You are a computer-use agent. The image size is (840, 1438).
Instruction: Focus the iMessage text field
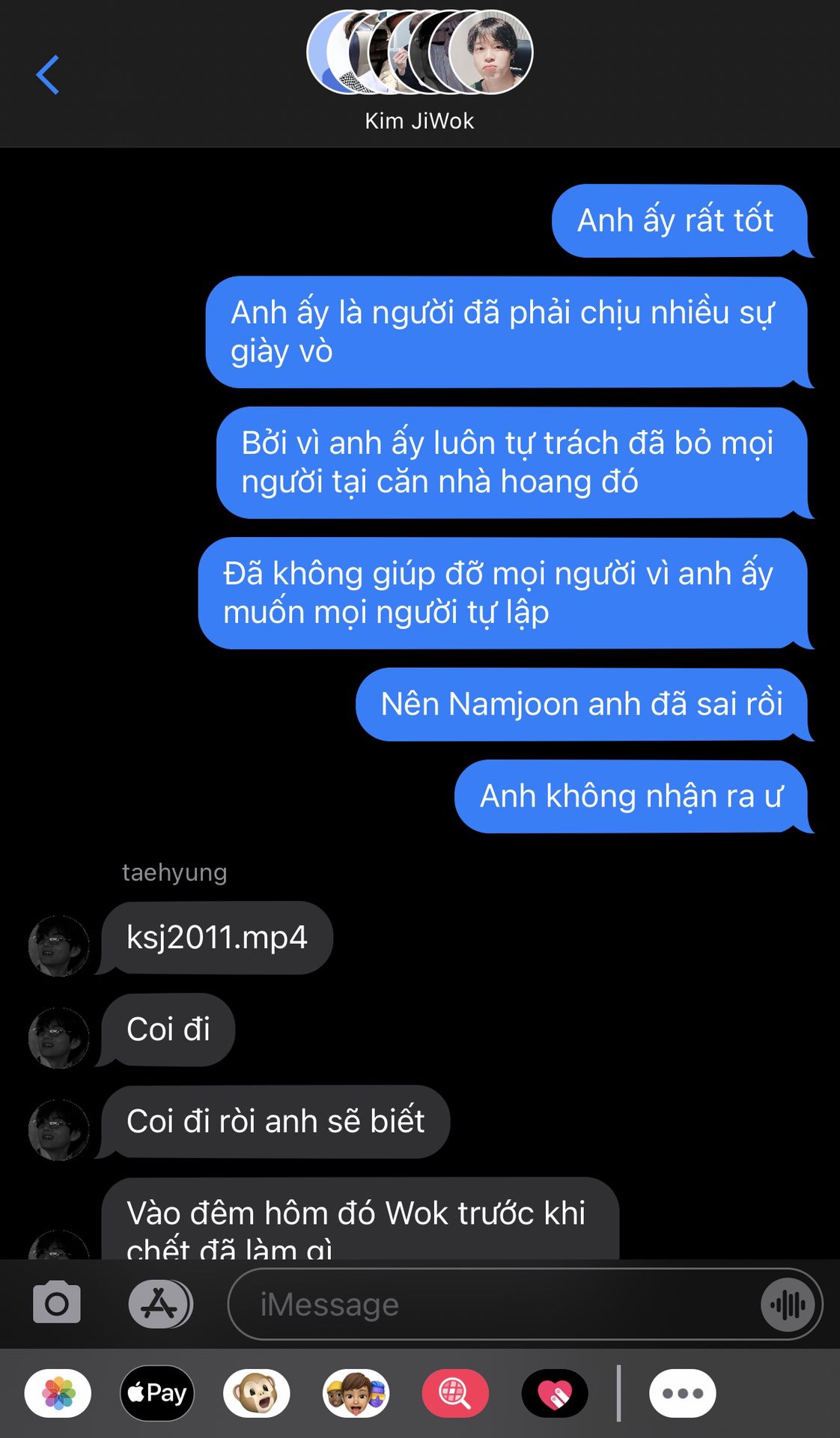[x=494, y=1304]
